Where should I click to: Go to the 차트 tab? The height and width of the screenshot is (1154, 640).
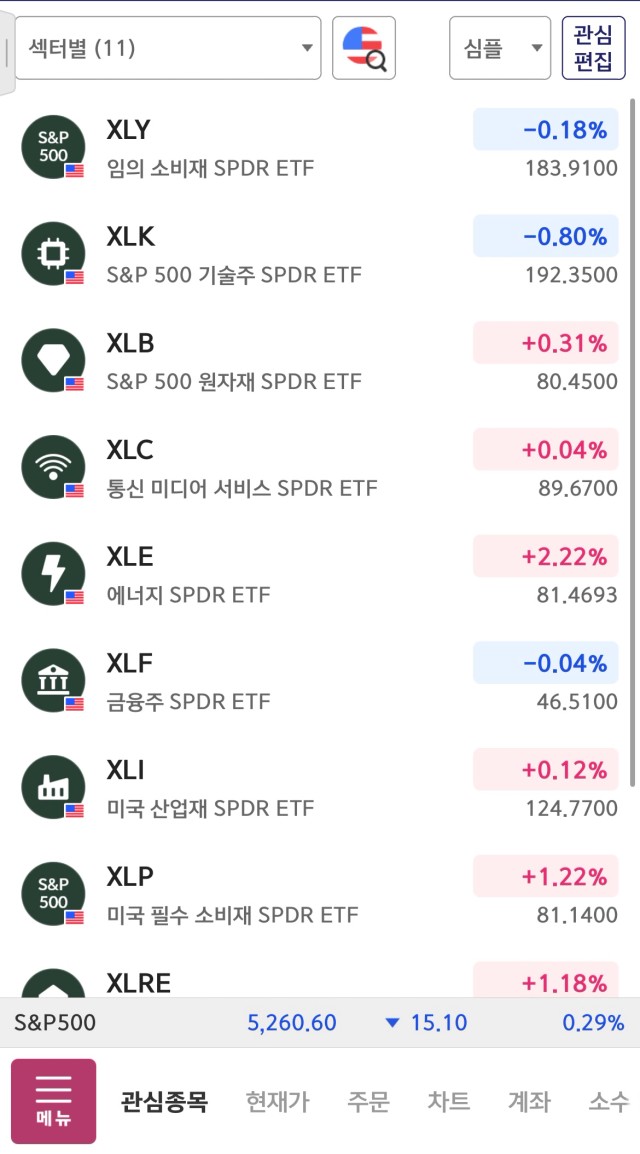click(449, 1102)
